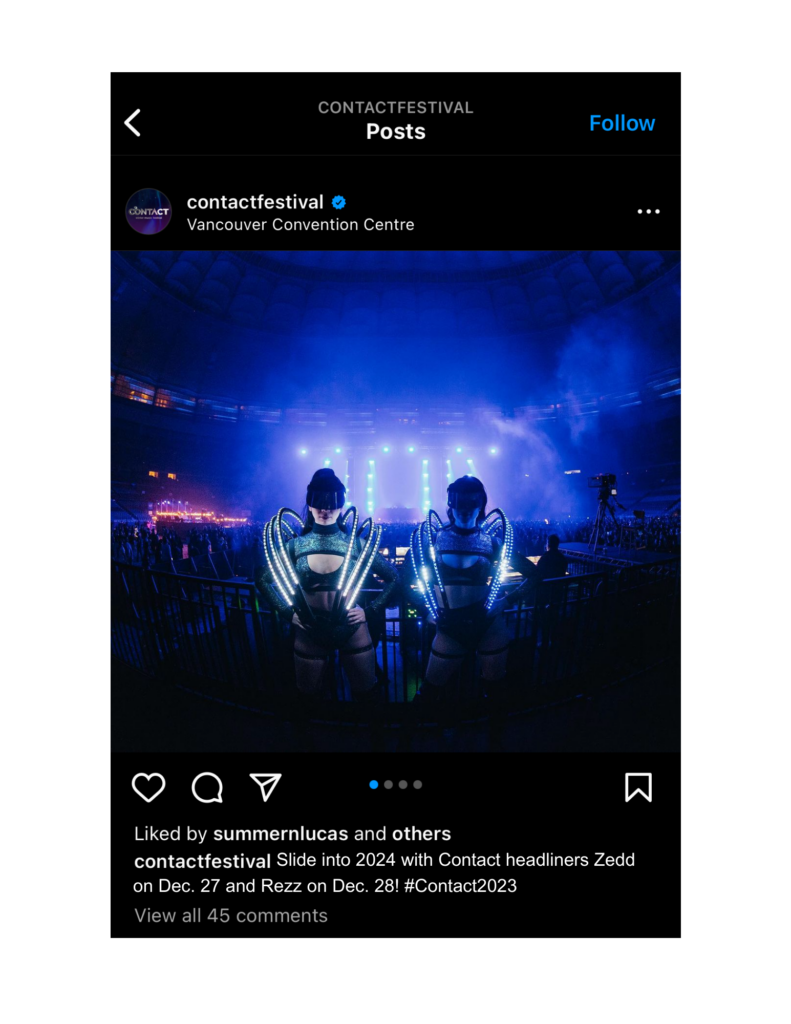This screenshot has height=1024, width=791.
Task: Open contactfestival profile picture
Action: tap(148, 212)
